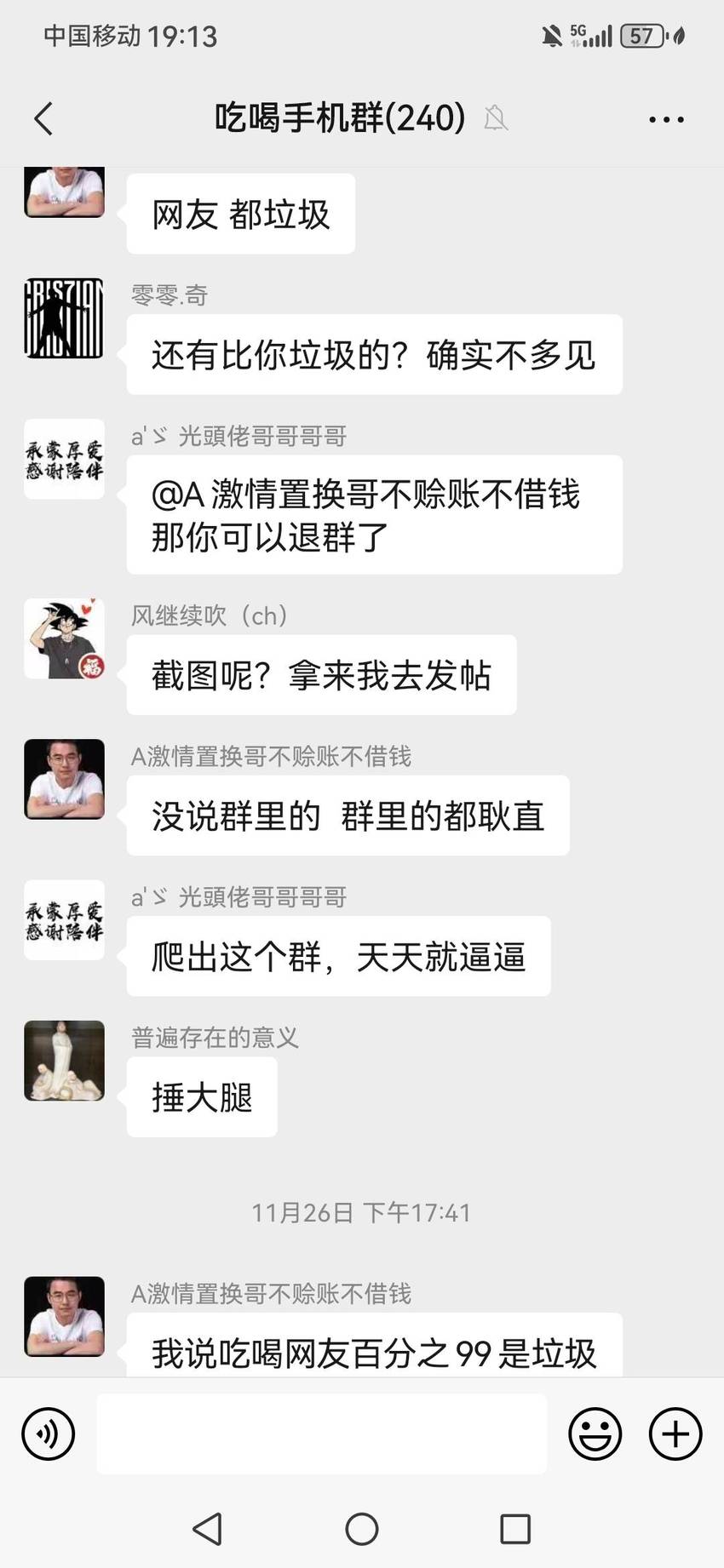Screen dimensions: 724x1568
Task: Open recent apps with the square button
Action: coord(515,1529)
